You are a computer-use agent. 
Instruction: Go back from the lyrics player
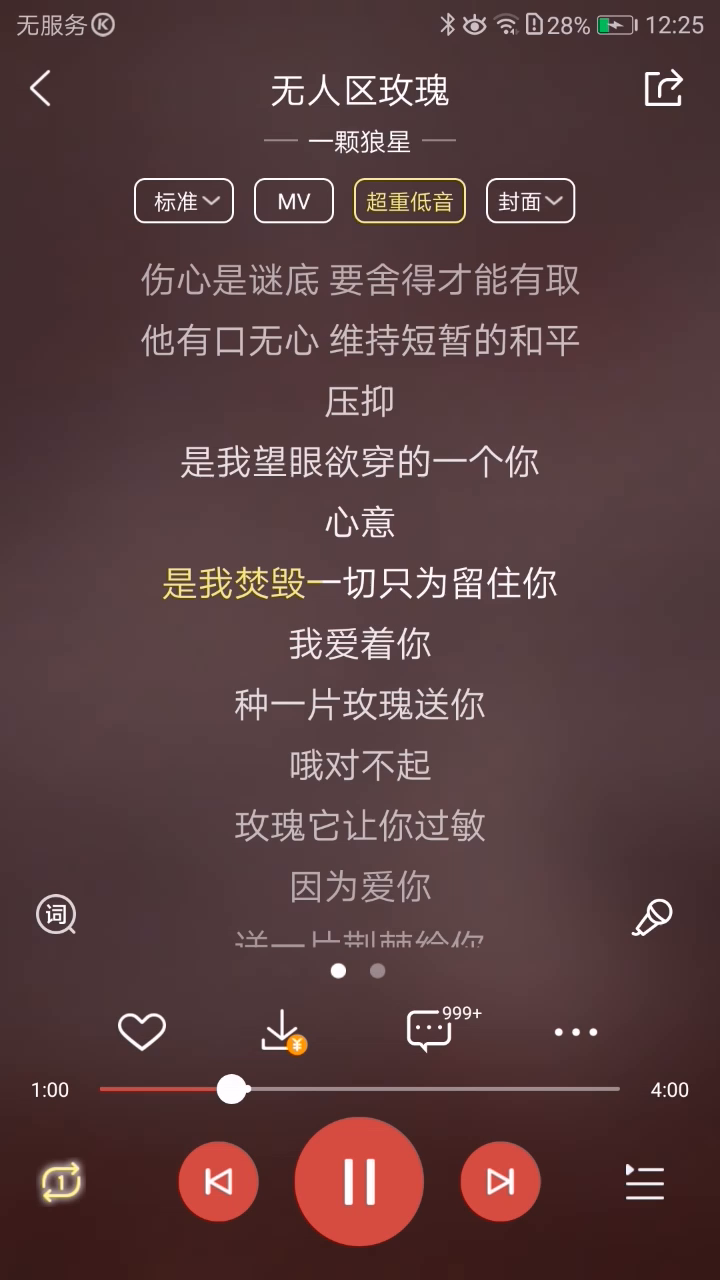coord(40,90)
